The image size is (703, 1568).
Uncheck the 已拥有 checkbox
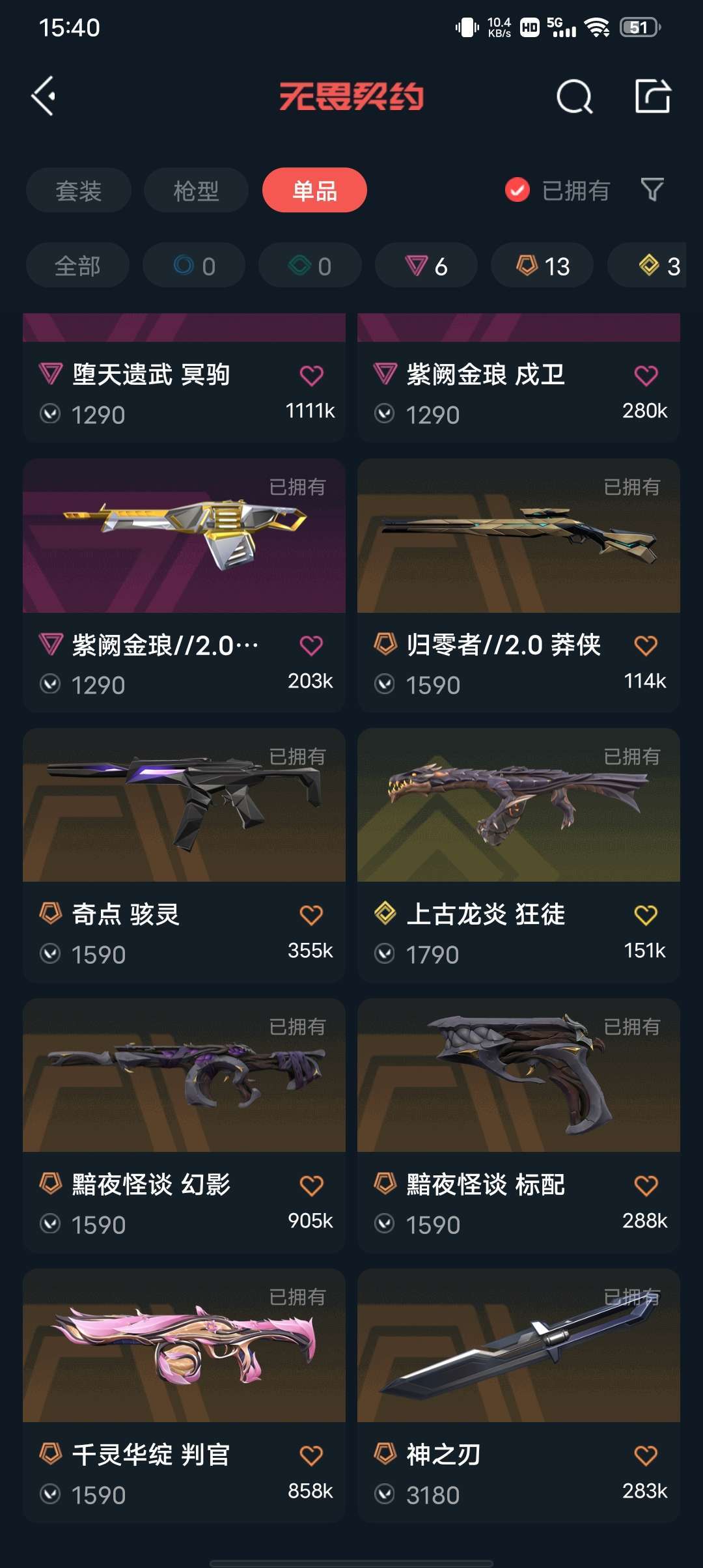point(517,190)
